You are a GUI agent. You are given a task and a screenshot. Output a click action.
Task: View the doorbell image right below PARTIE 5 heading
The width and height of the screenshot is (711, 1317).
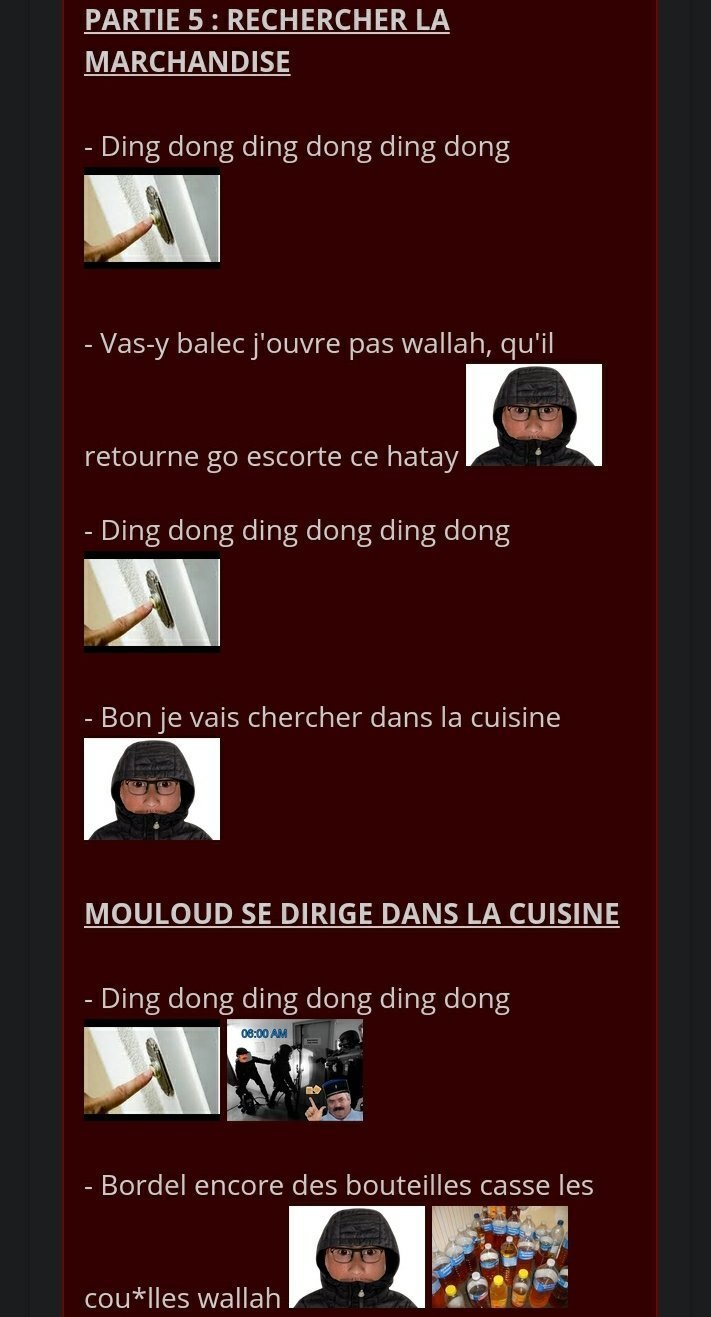pos(152,218)
